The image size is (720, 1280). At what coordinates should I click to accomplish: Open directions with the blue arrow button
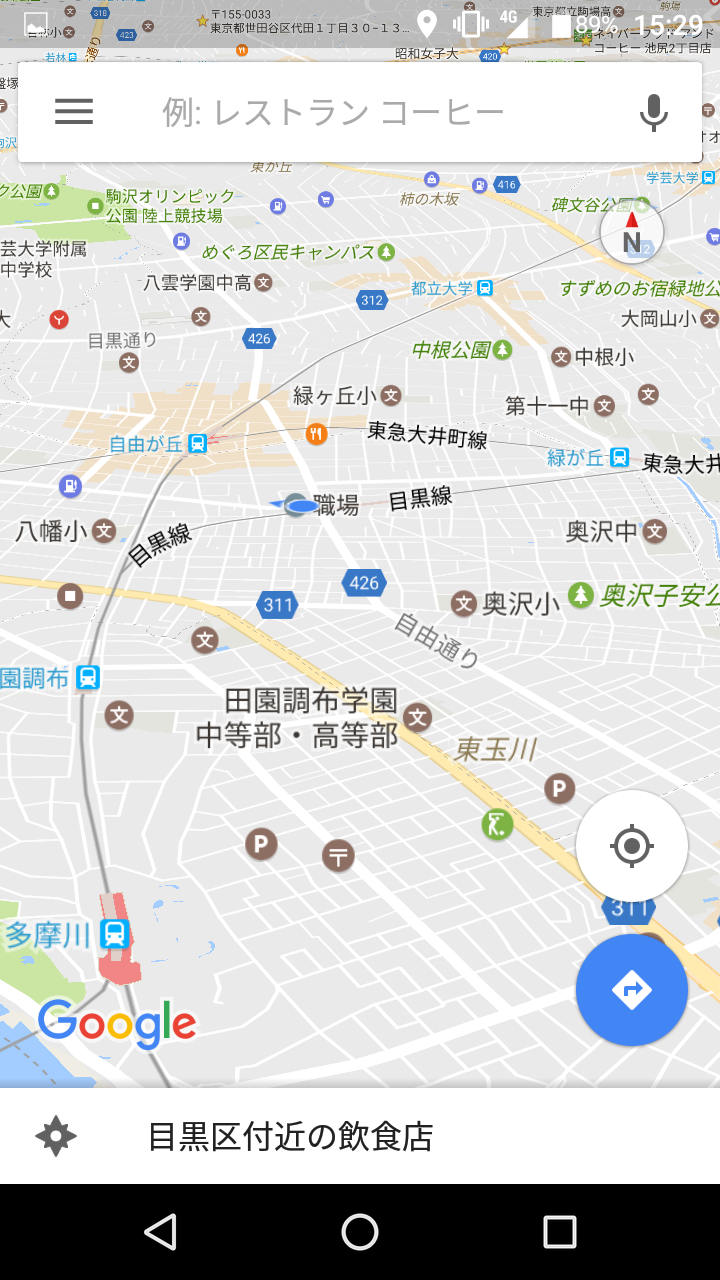coord(632,990)
